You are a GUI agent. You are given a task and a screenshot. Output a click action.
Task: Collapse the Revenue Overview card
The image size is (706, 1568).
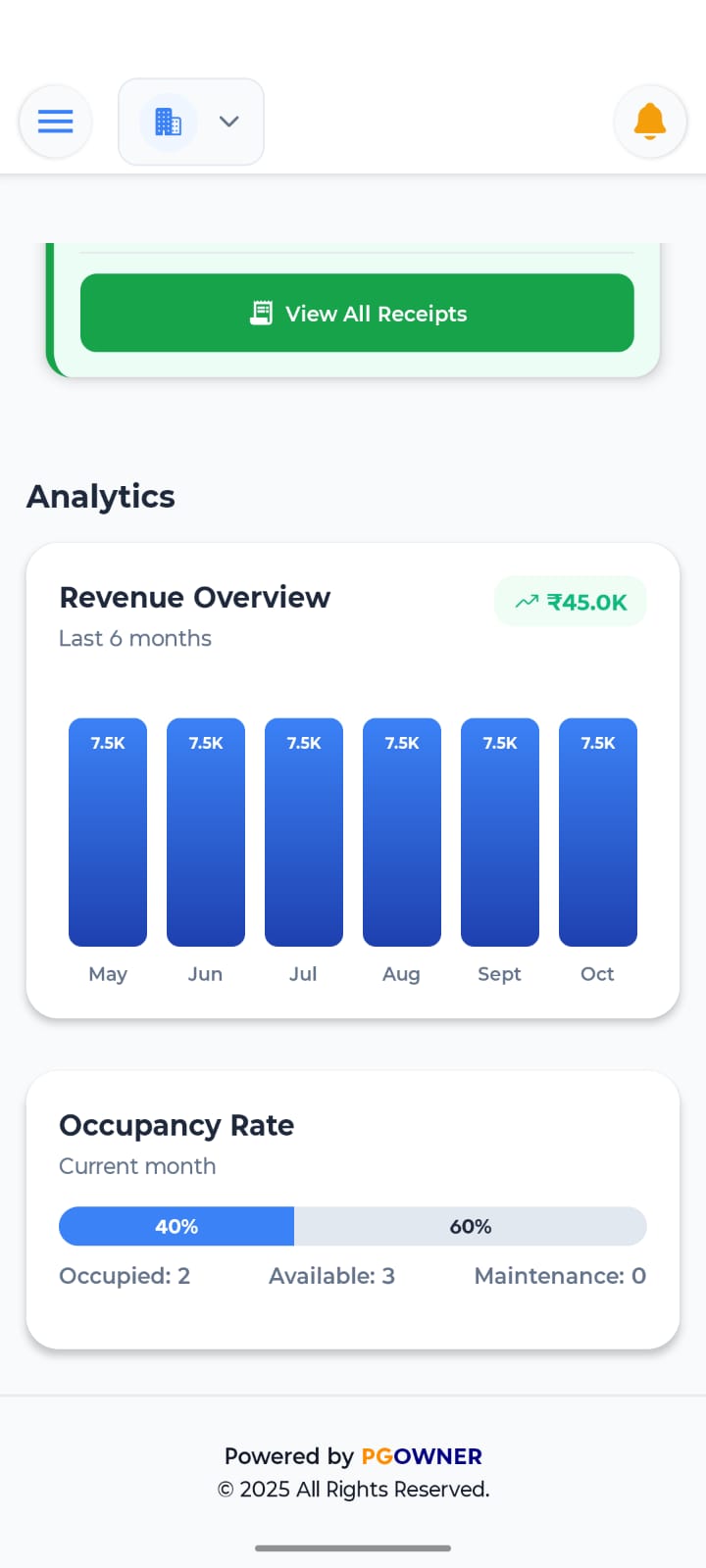point(194,597)
